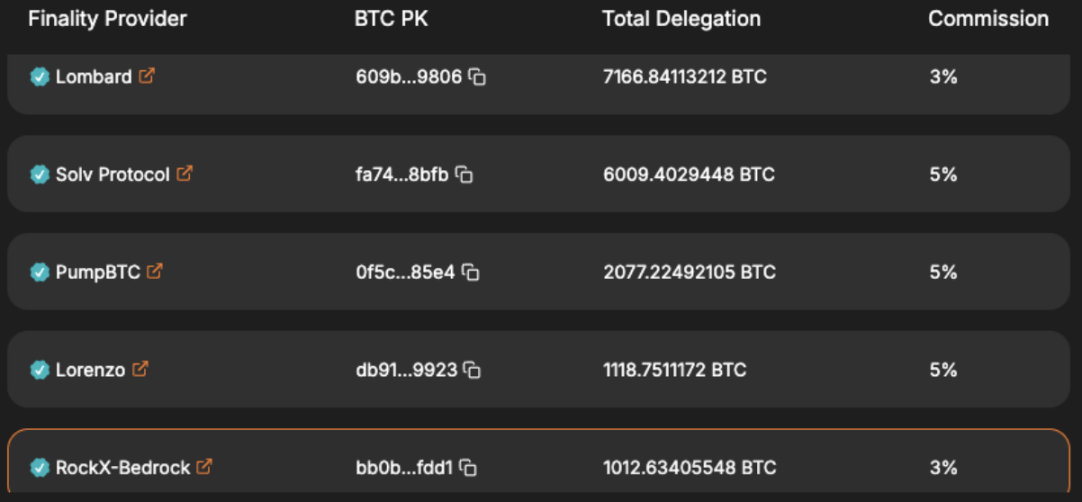
Task: Copy Solv Protocol's BTC public key
Action: [x=464, y=174]
